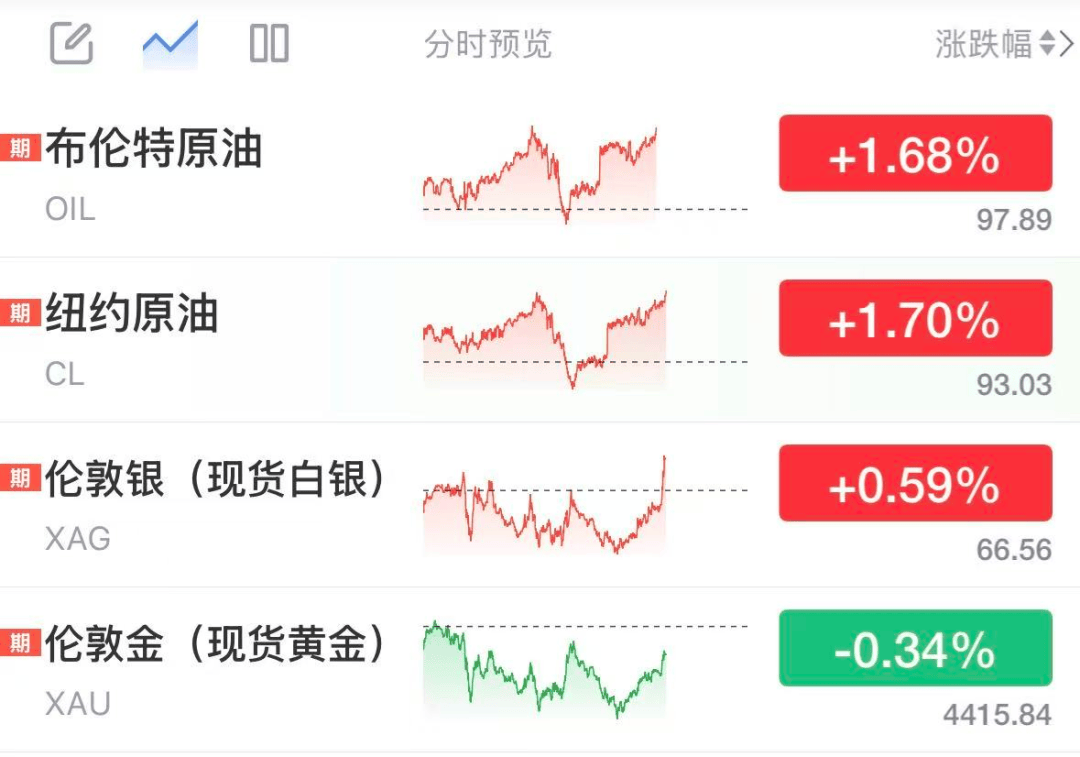
Task: Tap the +0.59% change badge
Action: tap(915, 483)
